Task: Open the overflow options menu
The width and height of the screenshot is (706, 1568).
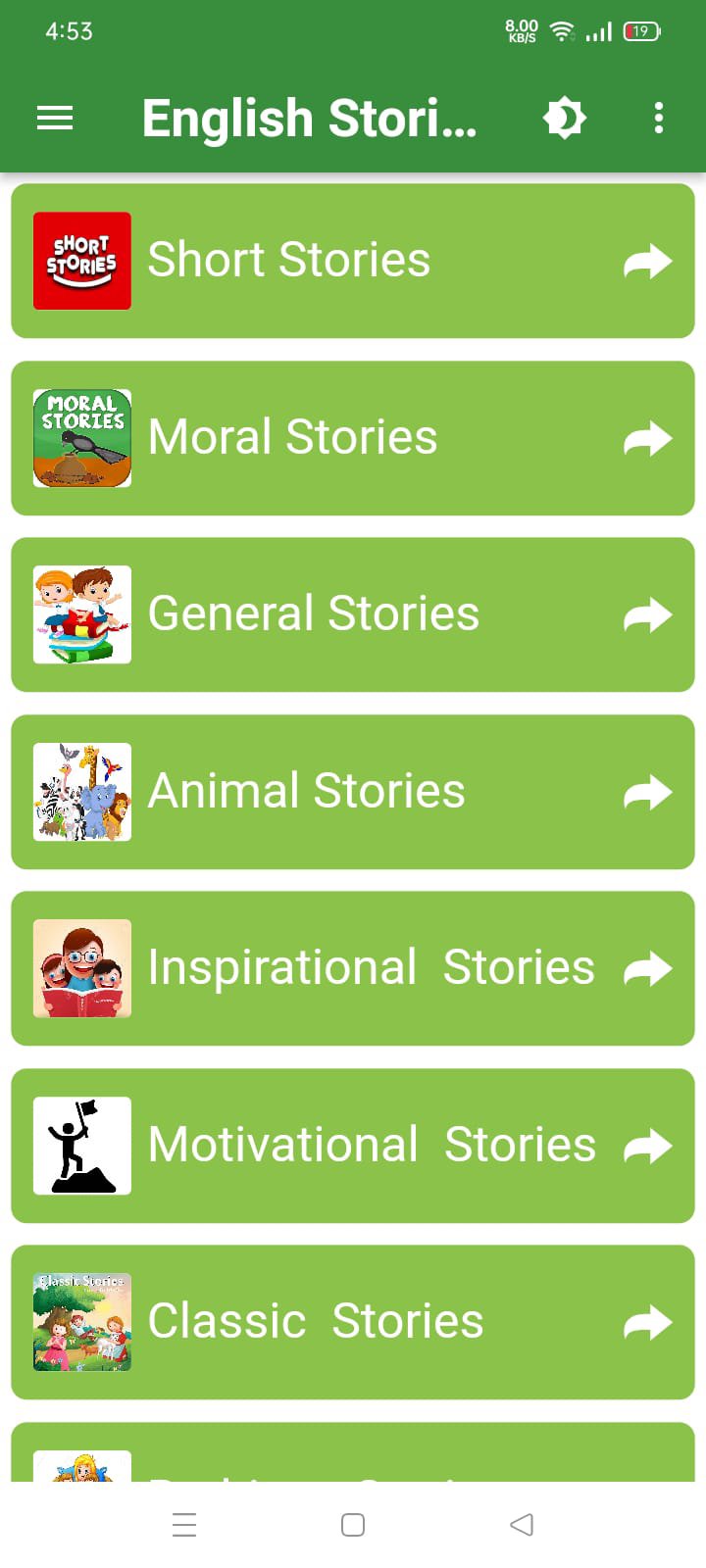Action: coord(658,118)
